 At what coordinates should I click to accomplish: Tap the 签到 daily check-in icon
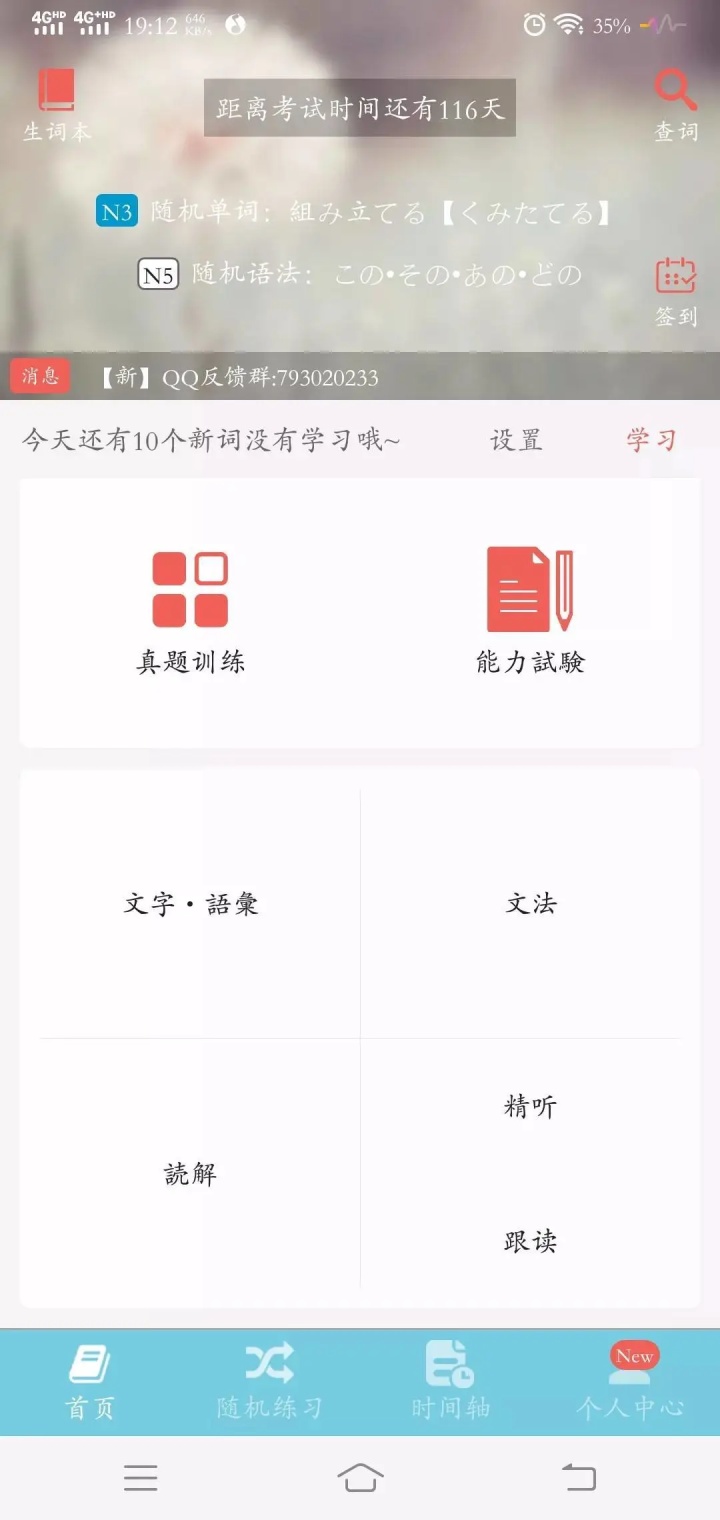[676, 290]
